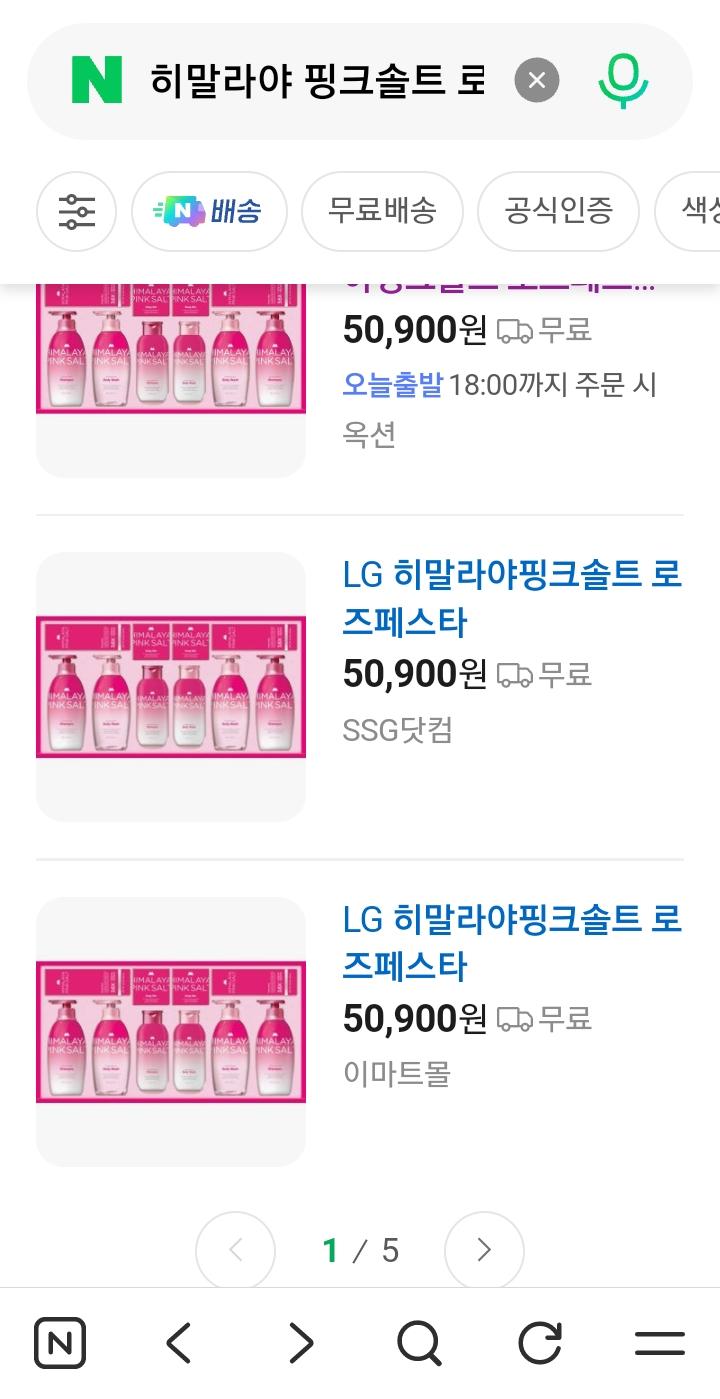This screenshot has height=1399, width=720.
Task: Open search from the bottom toolbar
Action: point(420,1343)
